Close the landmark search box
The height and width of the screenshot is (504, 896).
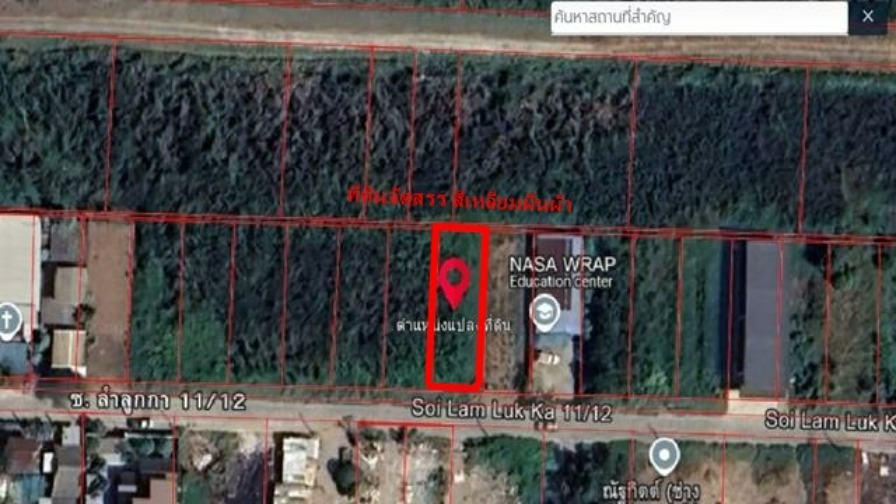(x=866, y=17)
